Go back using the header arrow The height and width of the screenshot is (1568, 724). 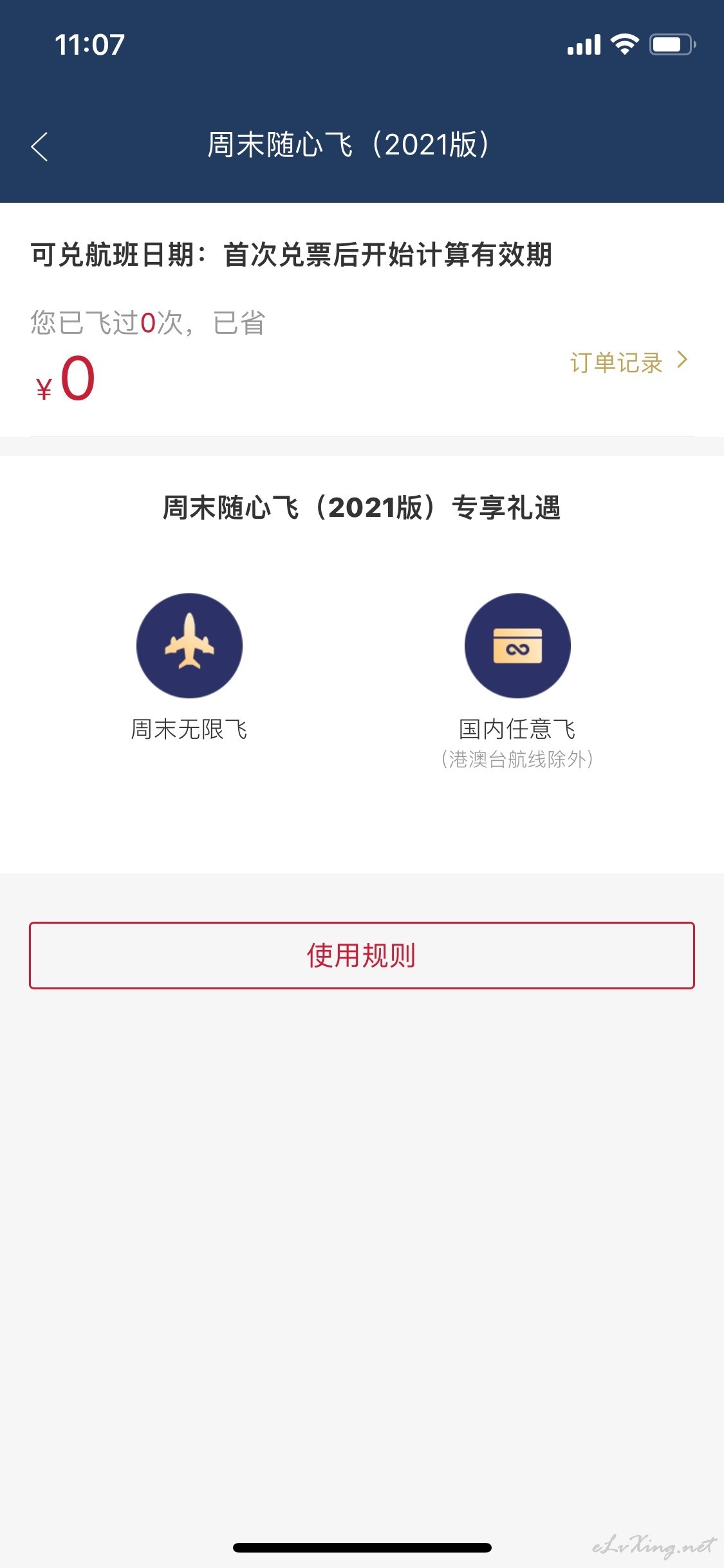[x=40, y=146]
